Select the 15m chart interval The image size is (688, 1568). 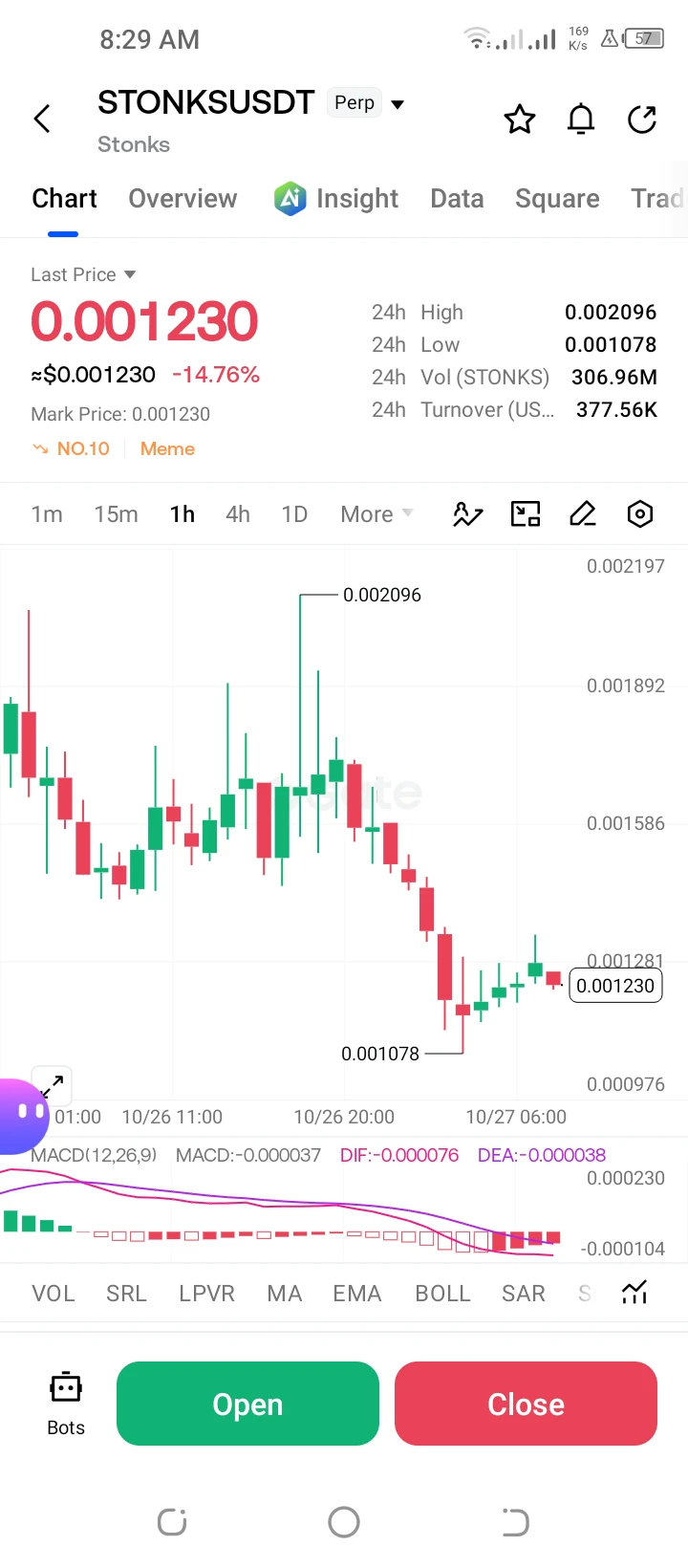tap(116, 514)
